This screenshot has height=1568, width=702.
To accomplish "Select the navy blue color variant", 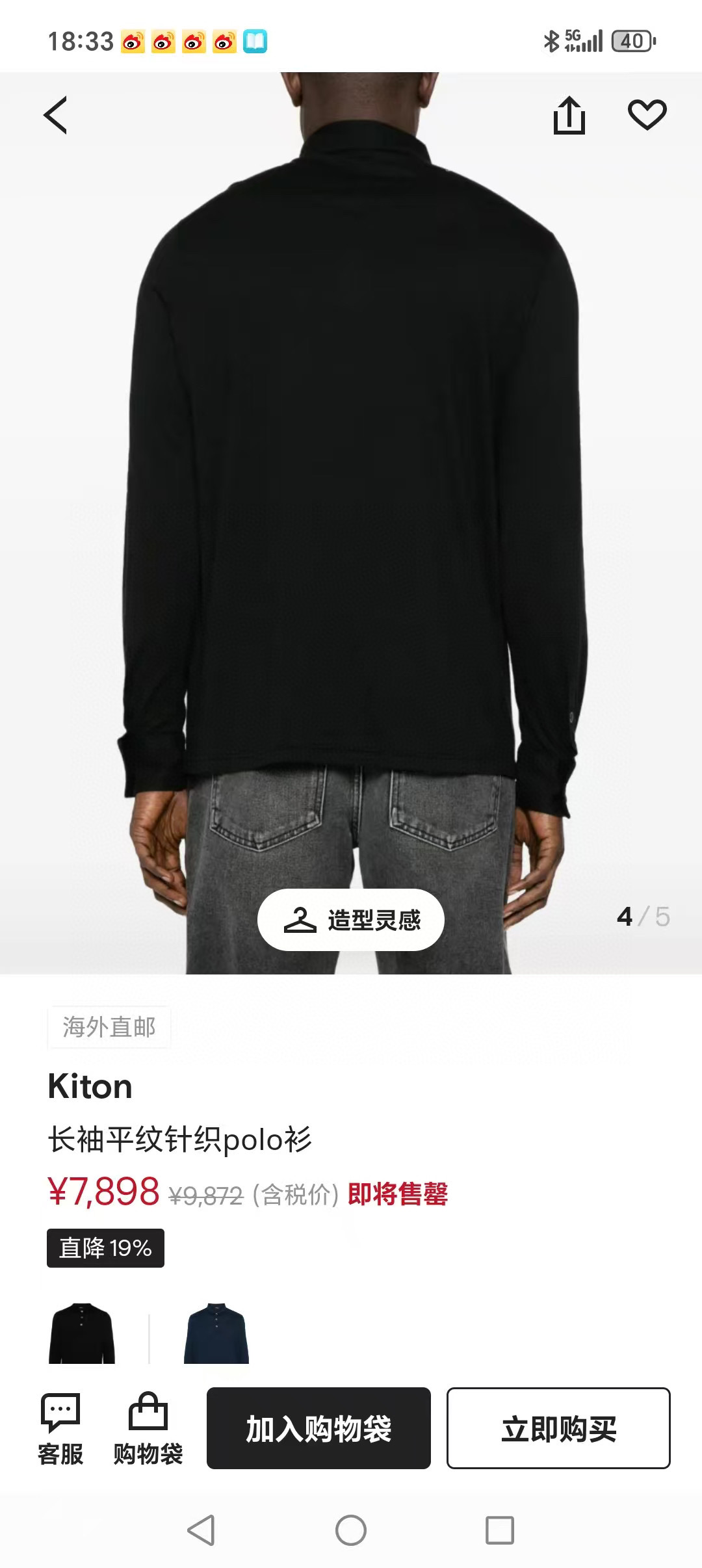I will (x=216, y=1333).
